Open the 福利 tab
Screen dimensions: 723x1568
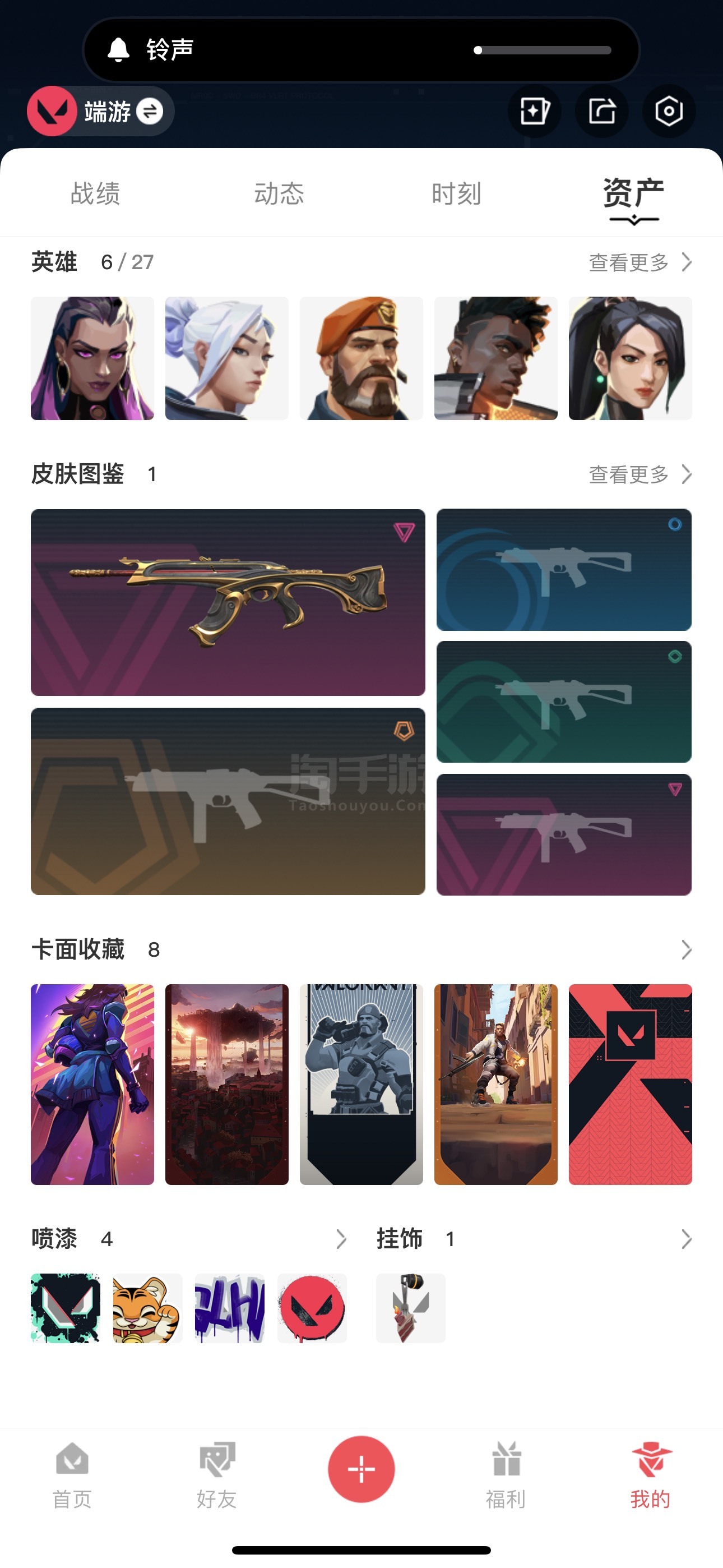(506, 1475)
